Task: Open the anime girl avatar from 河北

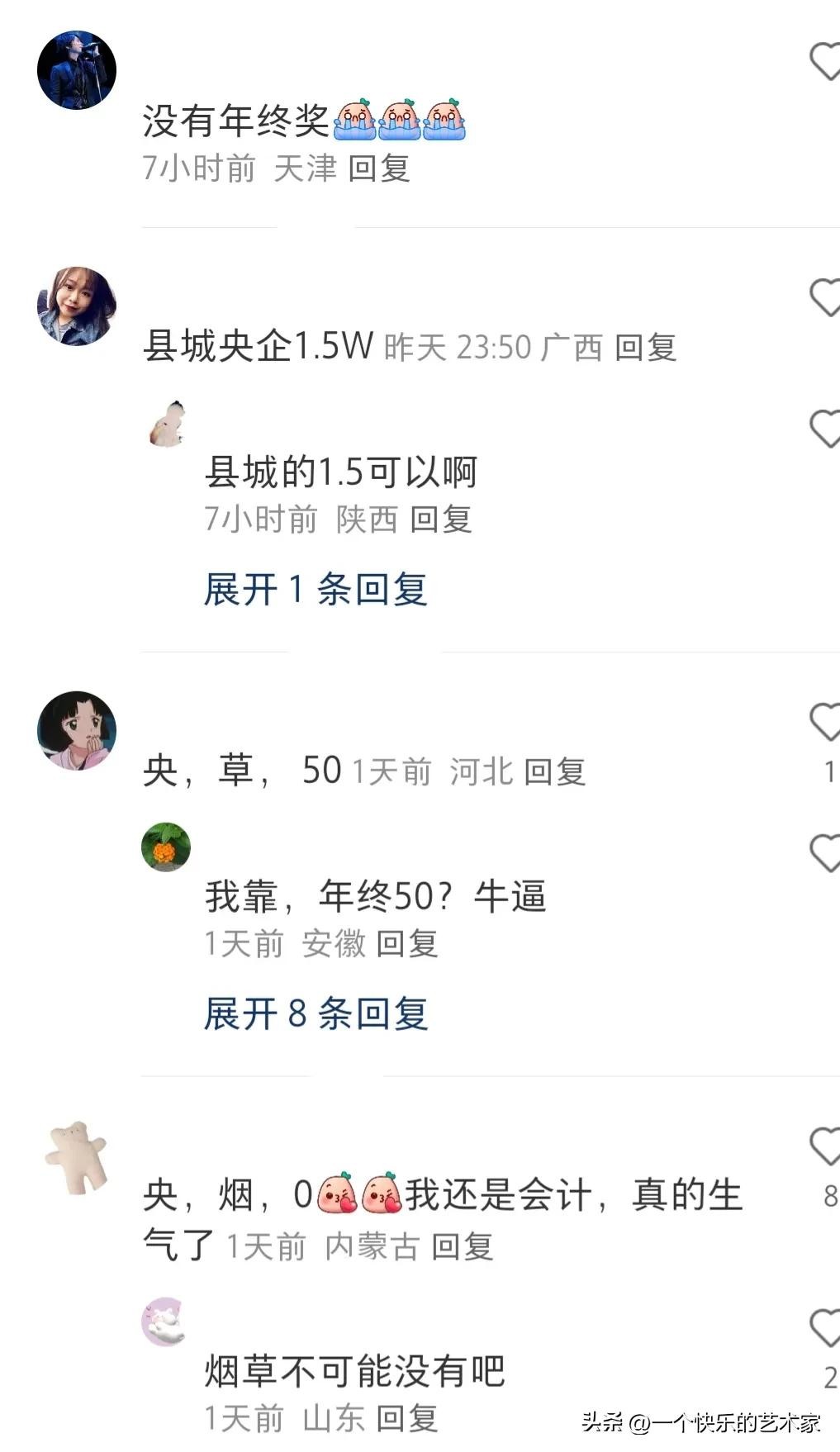Action: (x=77, y=730)
